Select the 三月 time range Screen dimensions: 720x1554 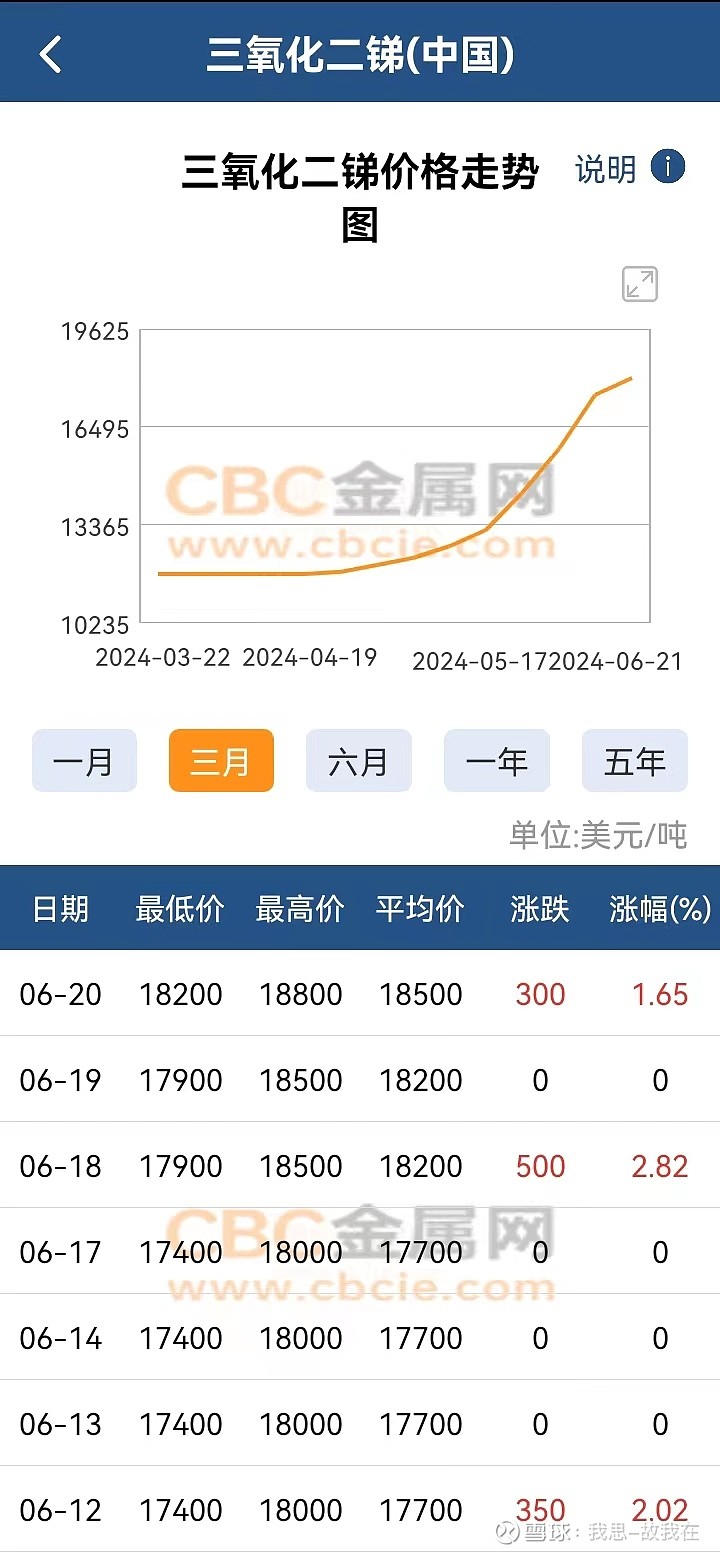[x=221, y=761]
